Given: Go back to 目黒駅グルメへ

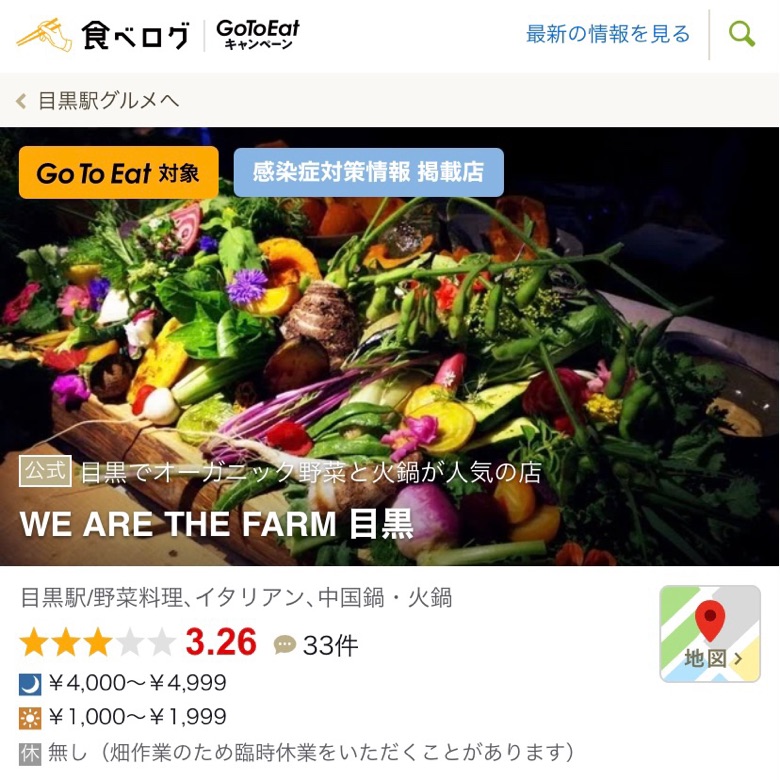Looking at the screenshot, I should click(98, 100).
